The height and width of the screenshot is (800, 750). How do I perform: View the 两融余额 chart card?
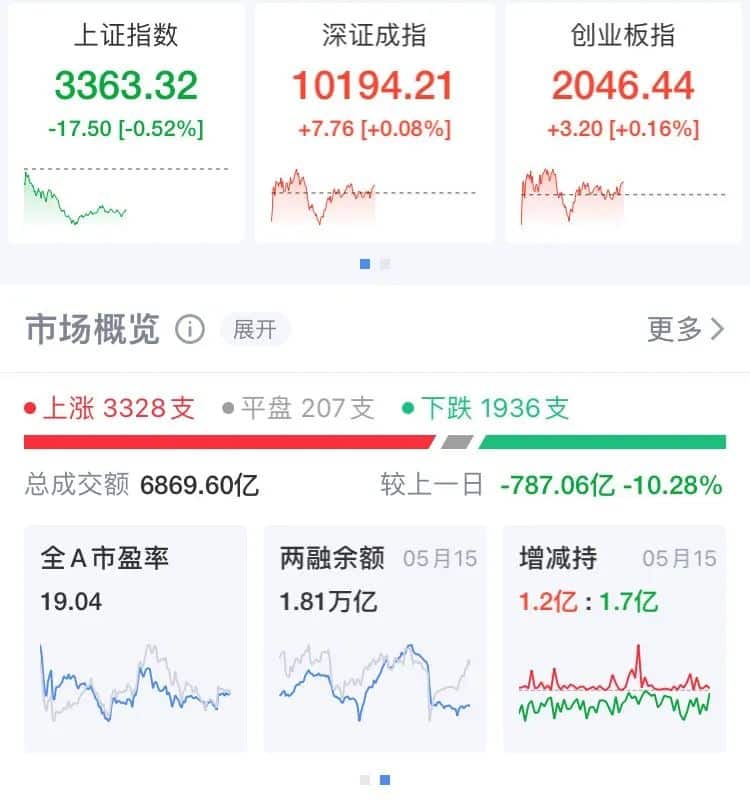375,638
